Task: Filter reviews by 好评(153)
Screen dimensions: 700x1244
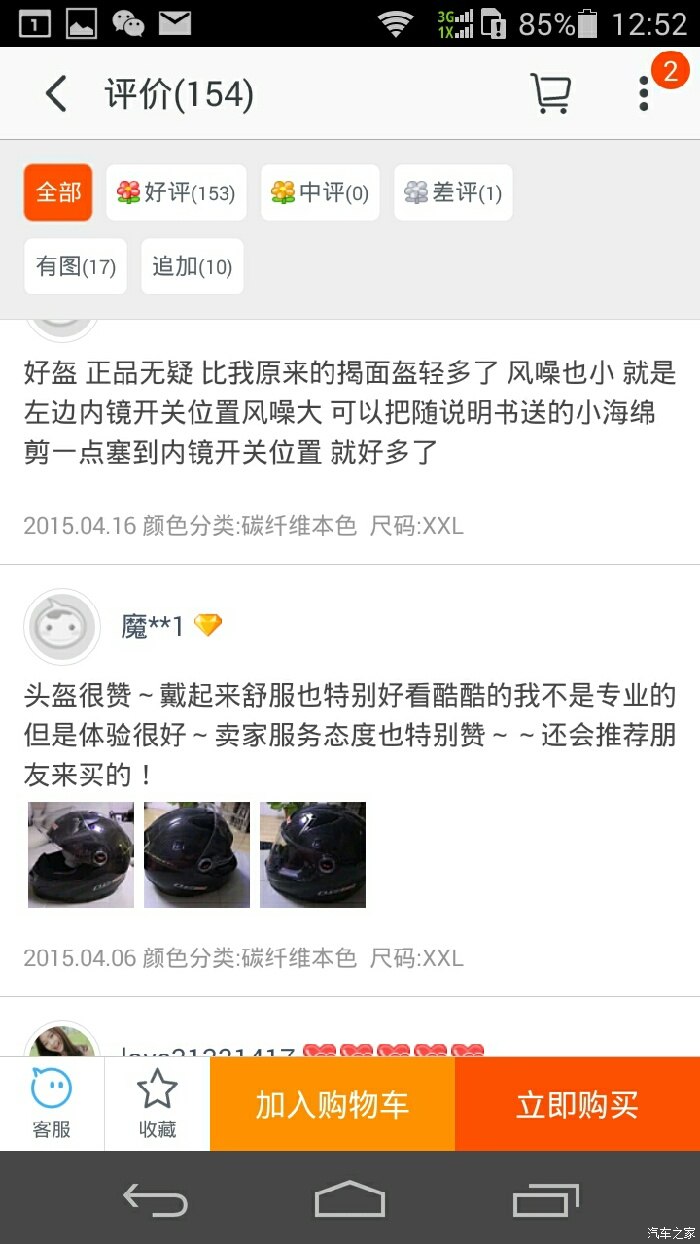Action: click(176, 192)
